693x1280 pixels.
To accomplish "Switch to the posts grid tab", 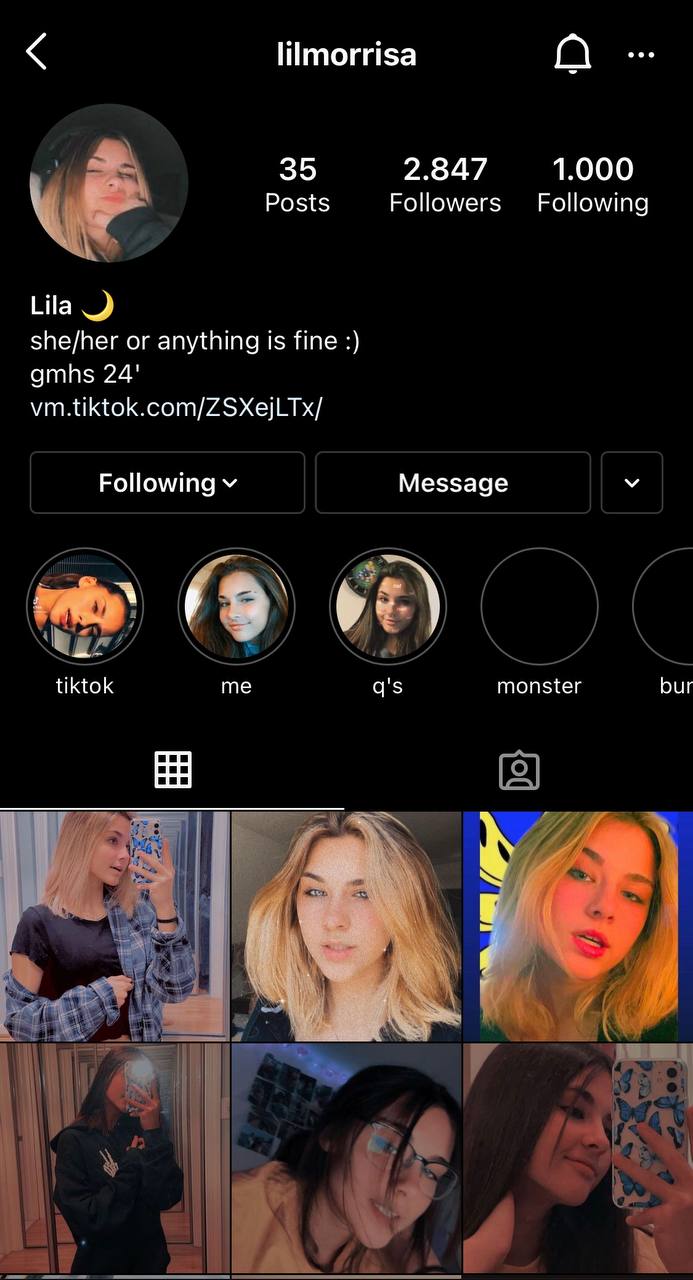I will click(173, 770).
